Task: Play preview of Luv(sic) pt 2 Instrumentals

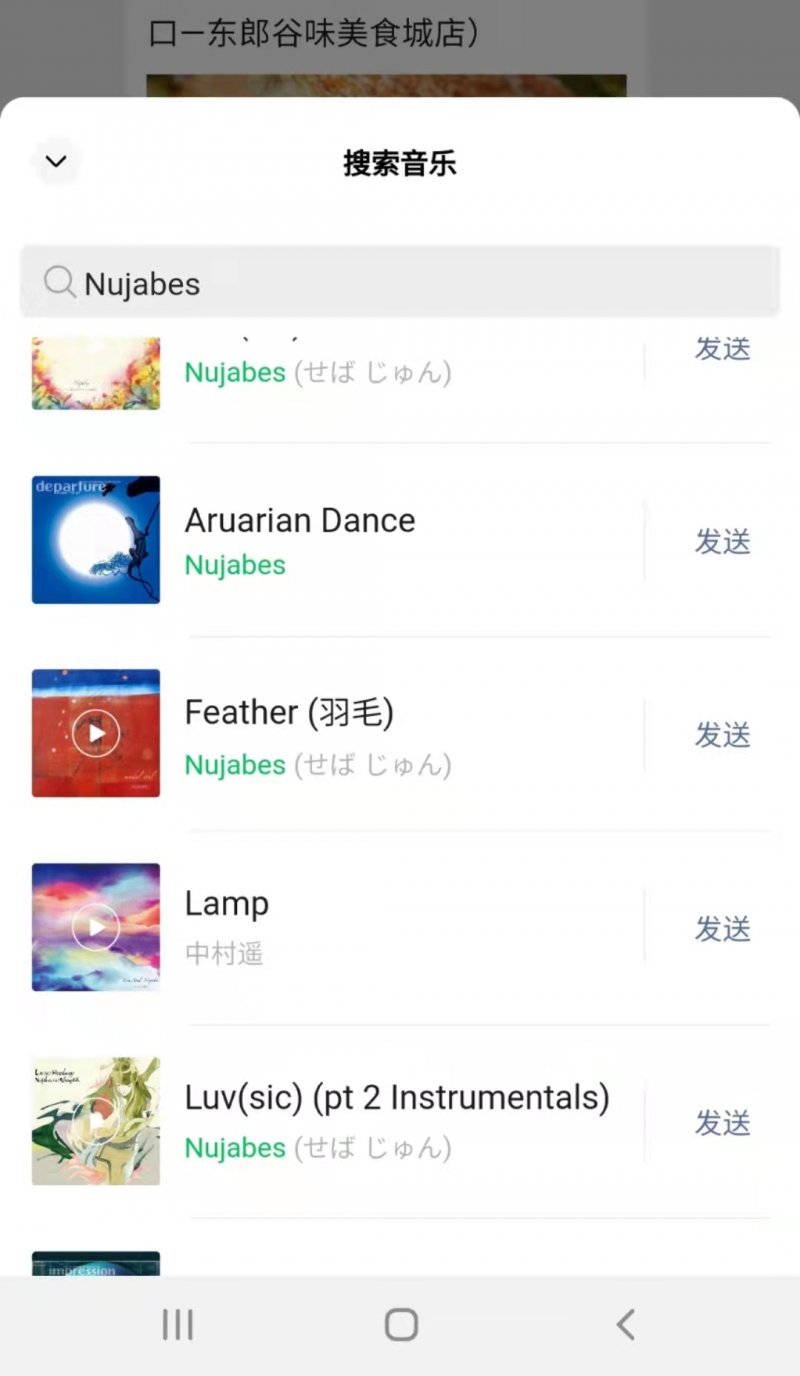Action: click(x=96, y=1121)
